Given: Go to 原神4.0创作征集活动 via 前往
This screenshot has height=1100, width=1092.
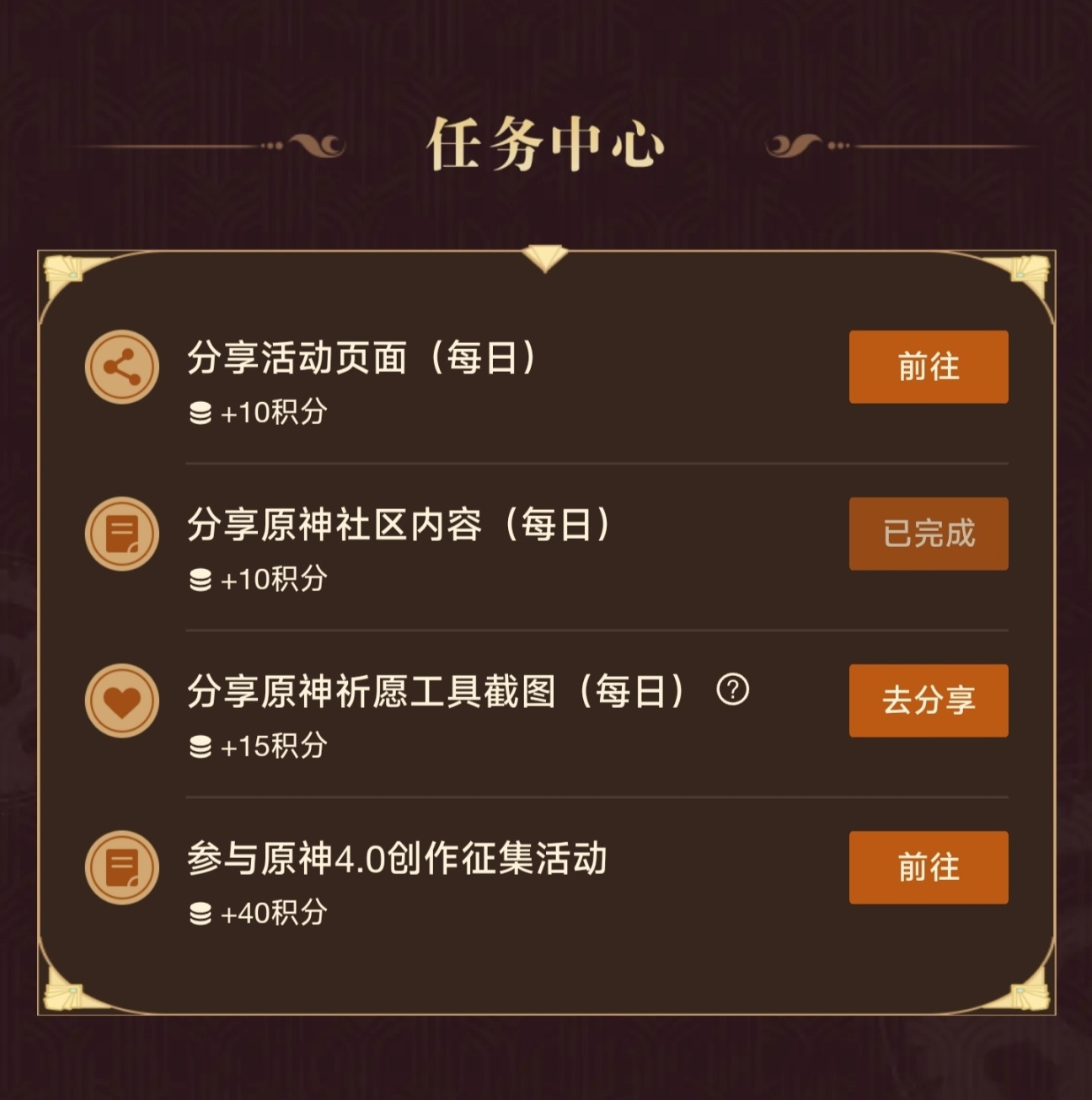Looking at the screenshot, I should click(928, 867).
